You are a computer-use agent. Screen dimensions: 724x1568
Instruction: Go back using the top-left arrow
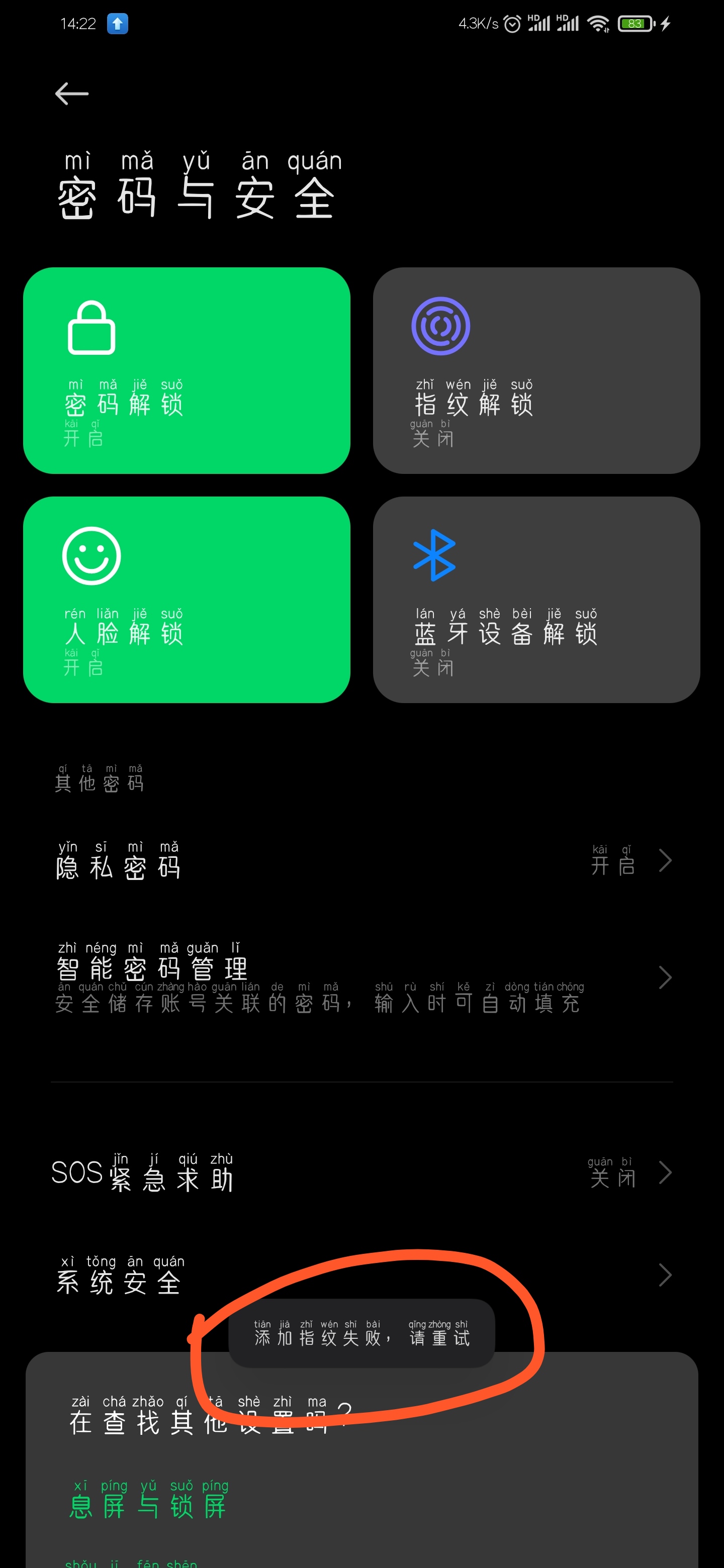point(72,93)
